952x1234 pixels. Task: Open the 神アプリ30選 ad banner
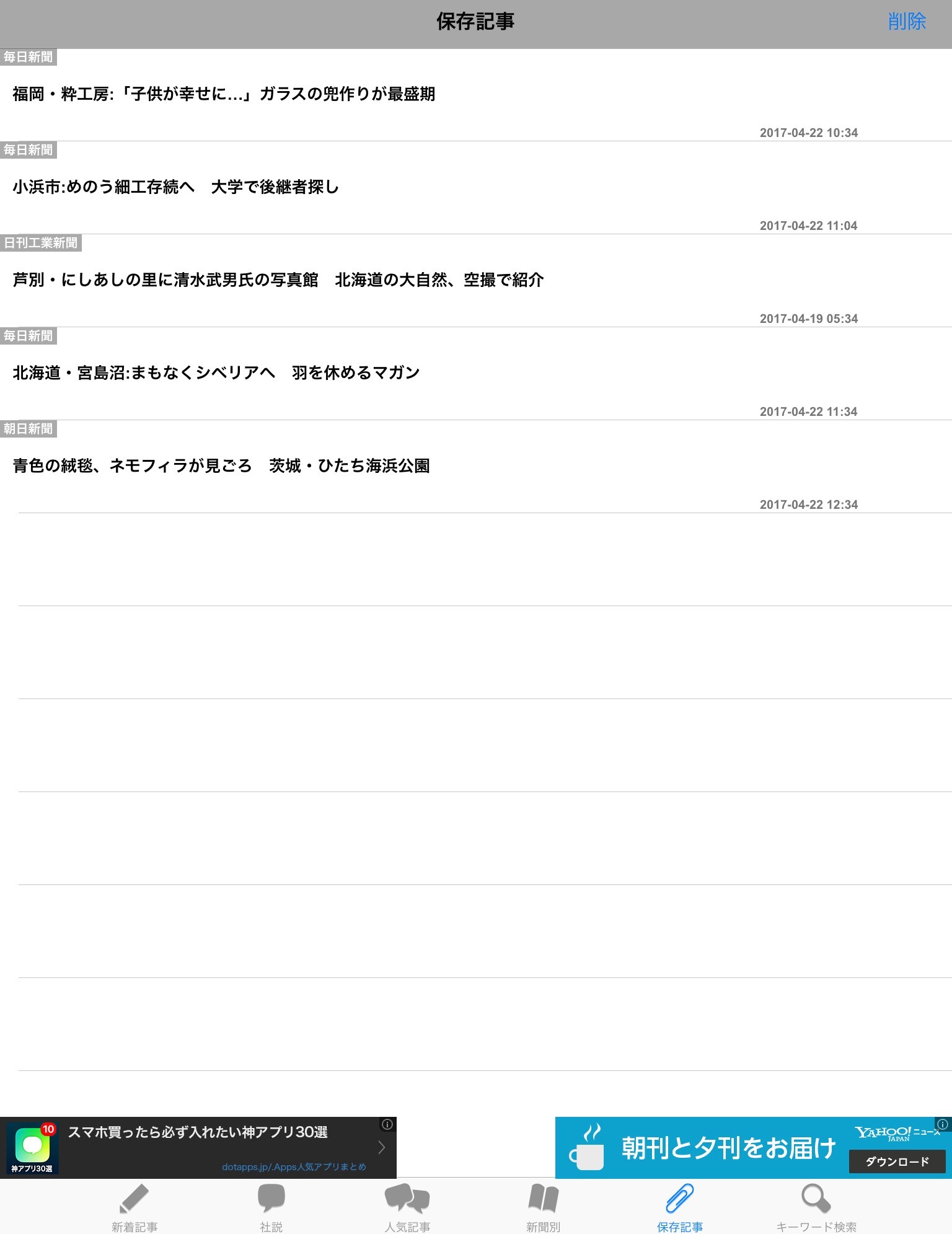tap(198, 1147)
